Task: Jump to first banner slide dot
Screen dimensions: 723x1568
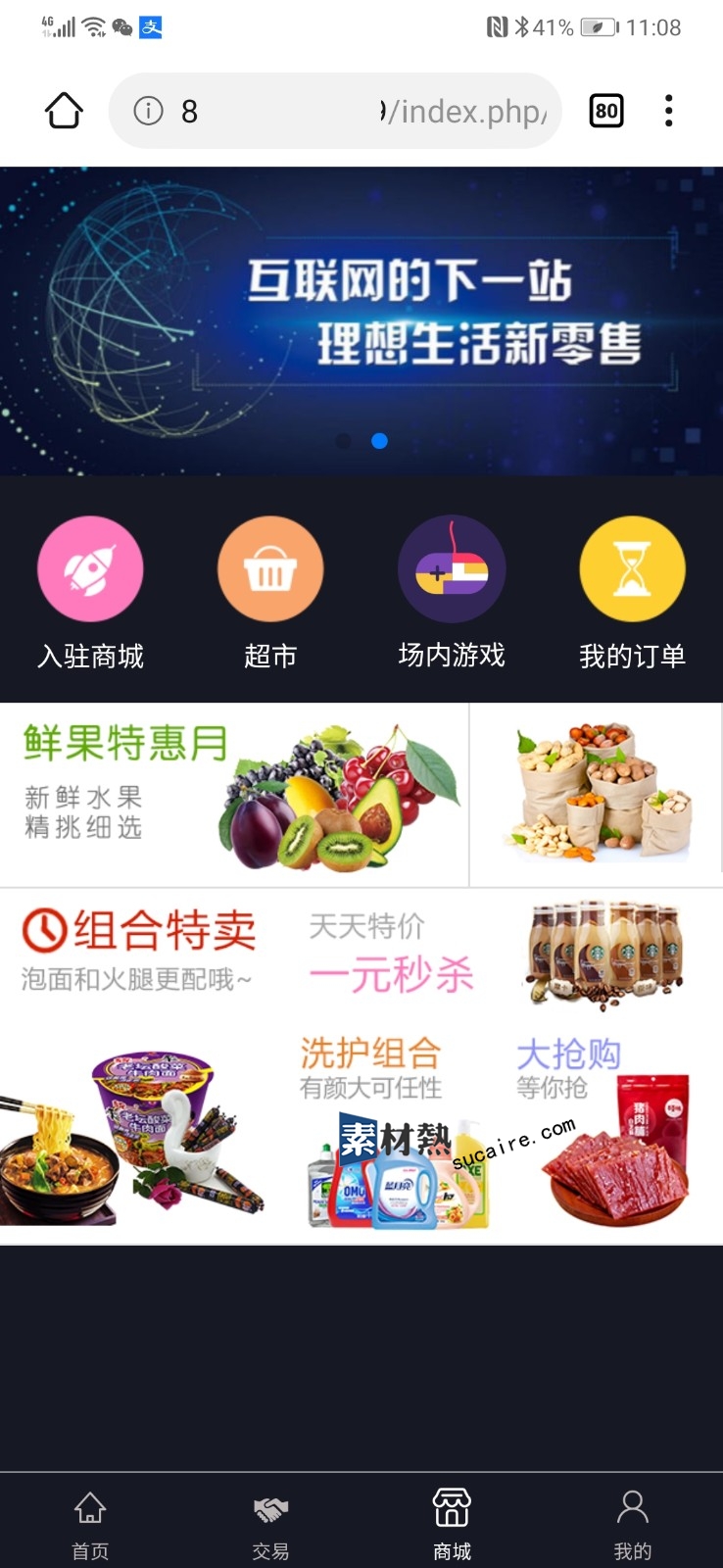Action: click(343, 441)
